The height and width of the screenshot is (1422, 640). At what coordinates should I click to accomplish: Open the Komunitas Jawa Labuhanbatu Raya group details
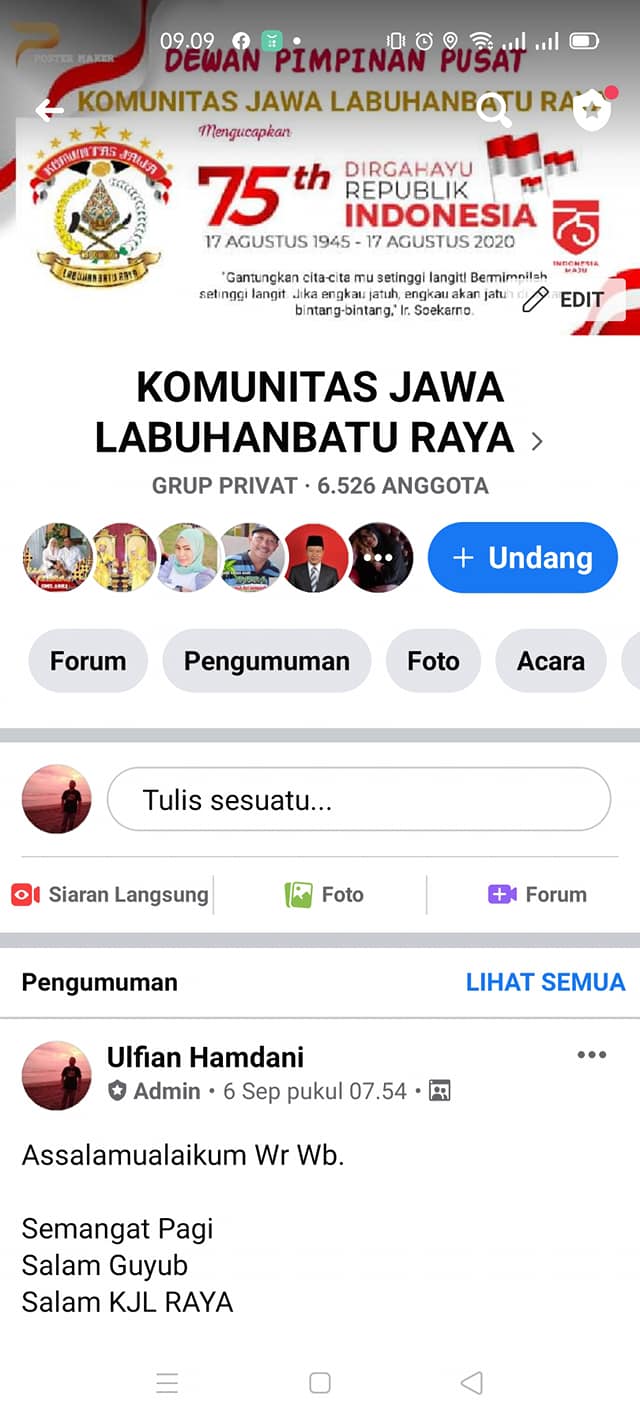320,412
